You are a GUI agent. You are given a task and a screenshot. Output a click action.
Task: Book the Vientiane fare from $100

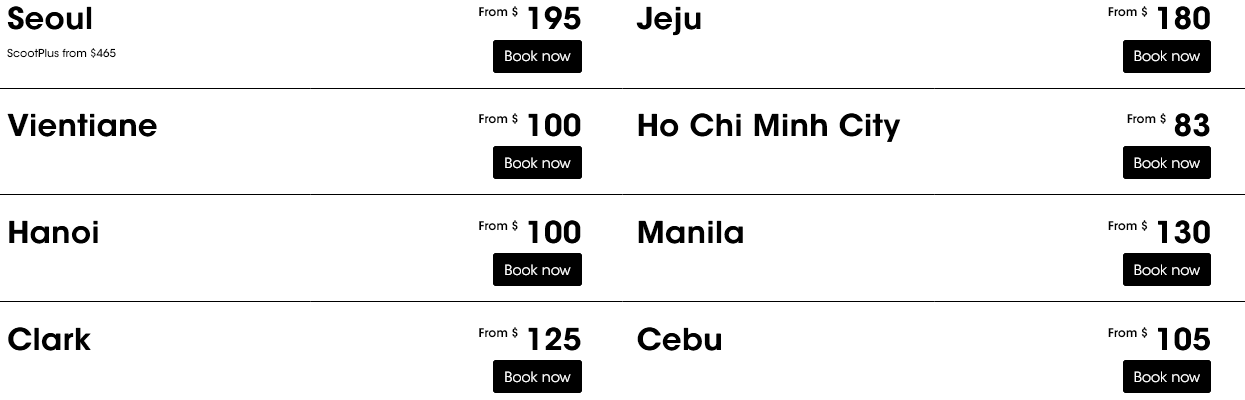coord(537,163)
